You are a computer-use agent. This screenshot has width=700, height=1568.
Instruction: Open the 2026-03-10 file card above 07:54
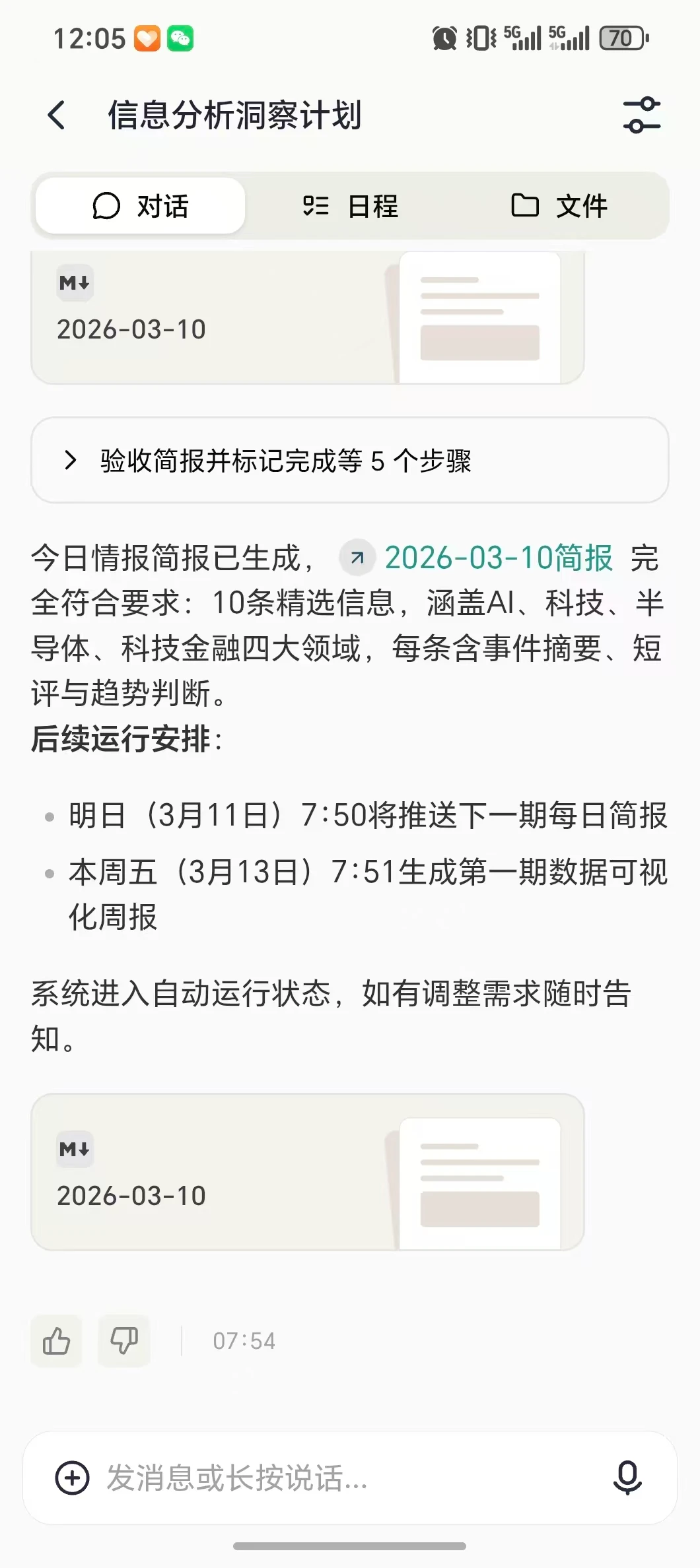(307, 1171)
